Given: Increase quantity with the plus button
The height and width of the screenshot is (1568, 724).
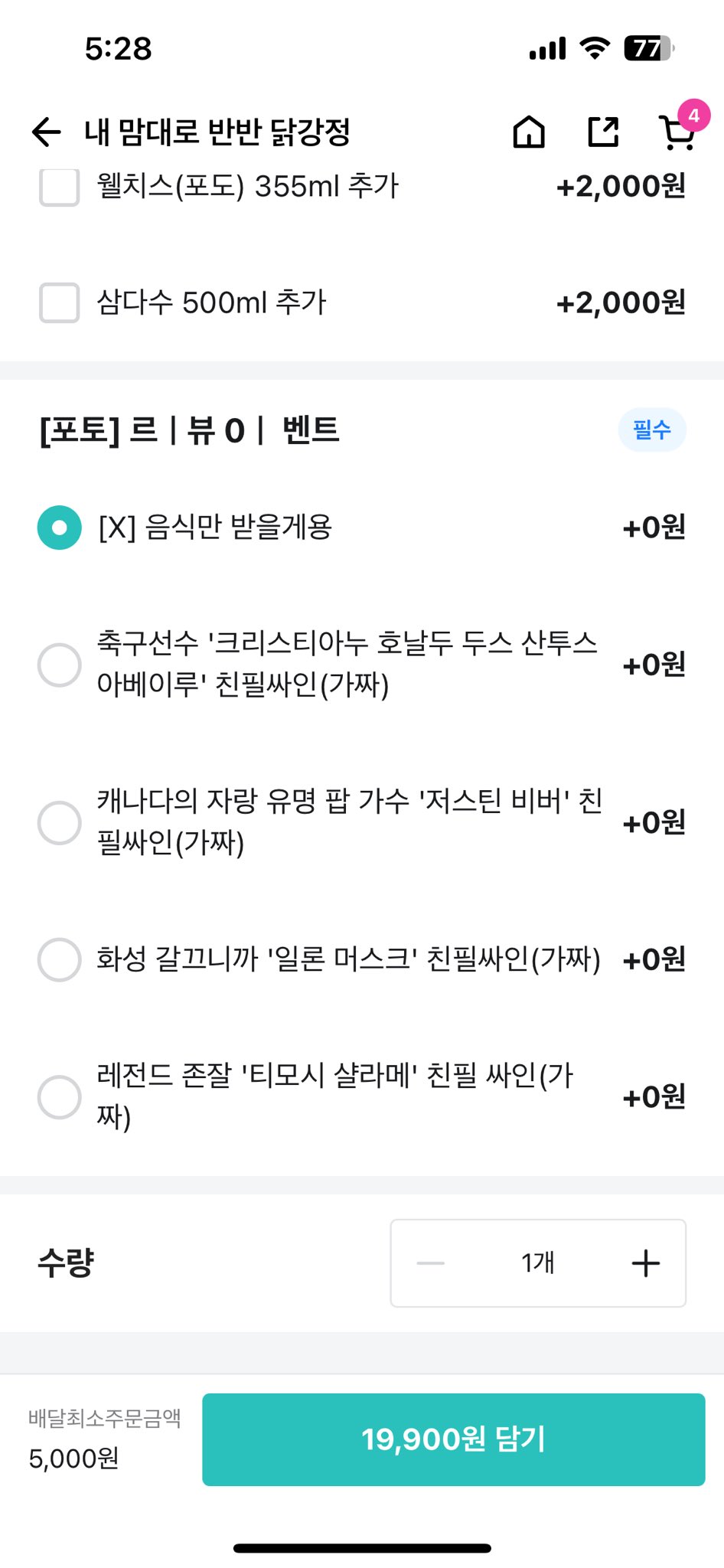Looking at the screenshot, I should point(645,1263).
